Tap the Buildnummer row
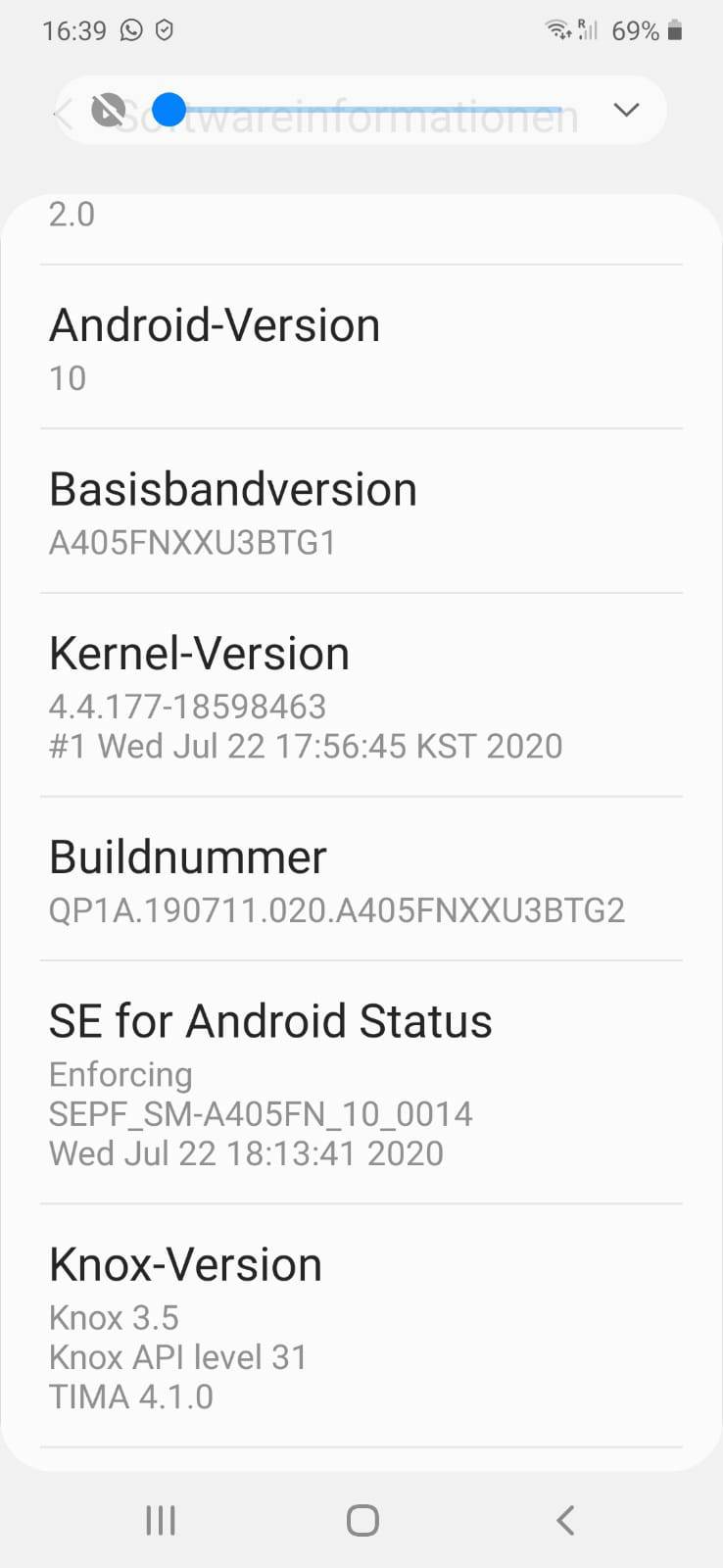 pos(361,879)
